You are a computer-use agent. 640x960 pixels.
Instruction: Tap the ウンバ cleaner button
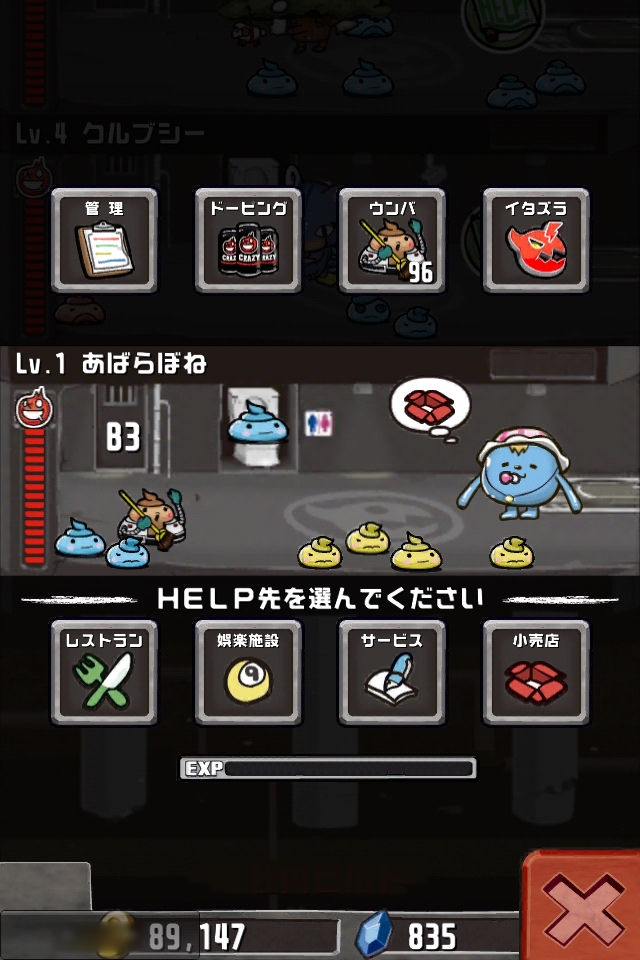click(x=392, y=241)
